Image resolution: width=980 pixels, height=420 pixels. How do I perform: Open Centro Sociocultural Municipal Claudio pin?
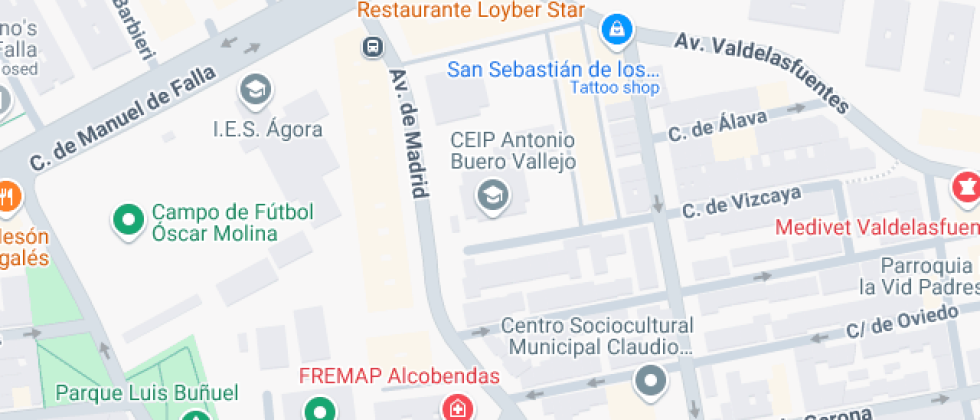[651, 380]
